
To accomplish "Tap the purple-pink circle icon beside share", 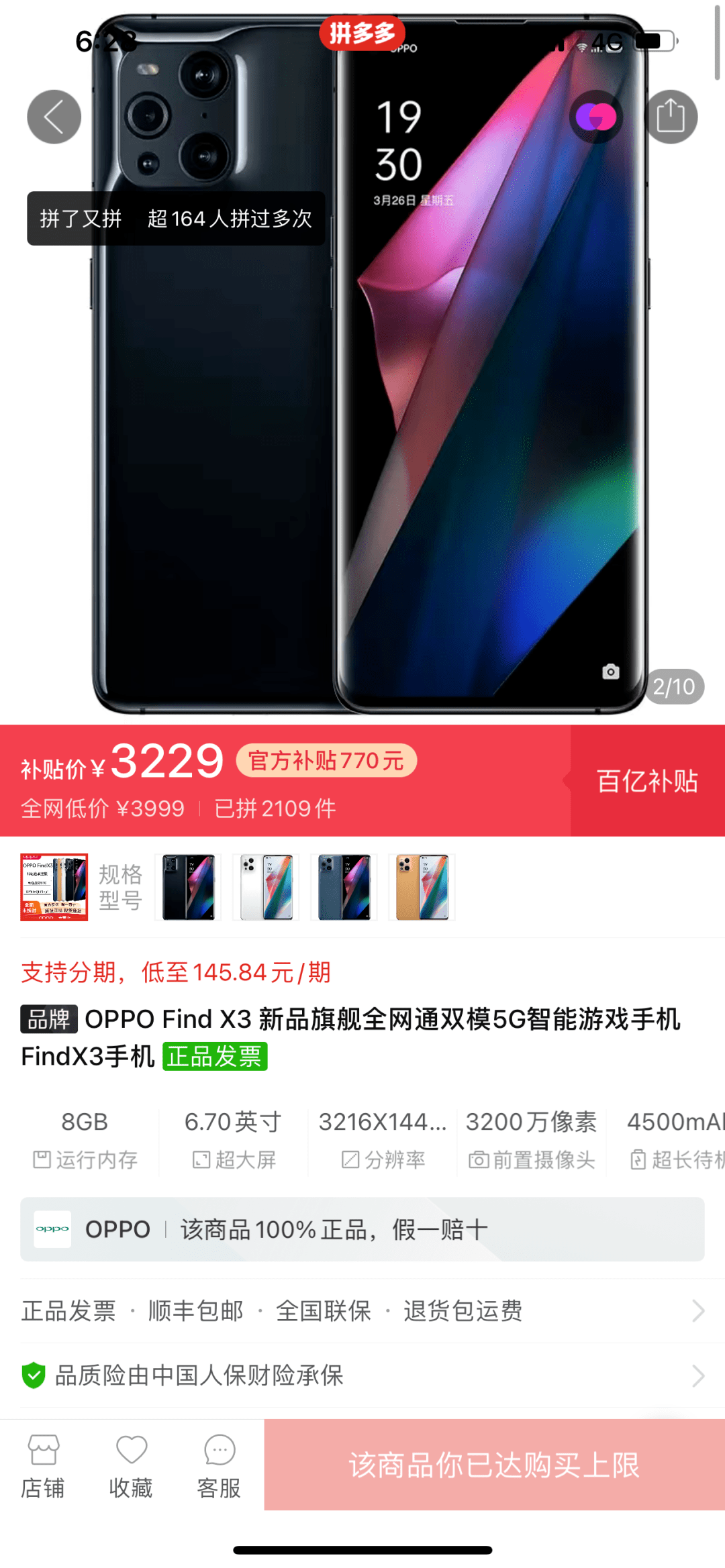I will point(595,117).
